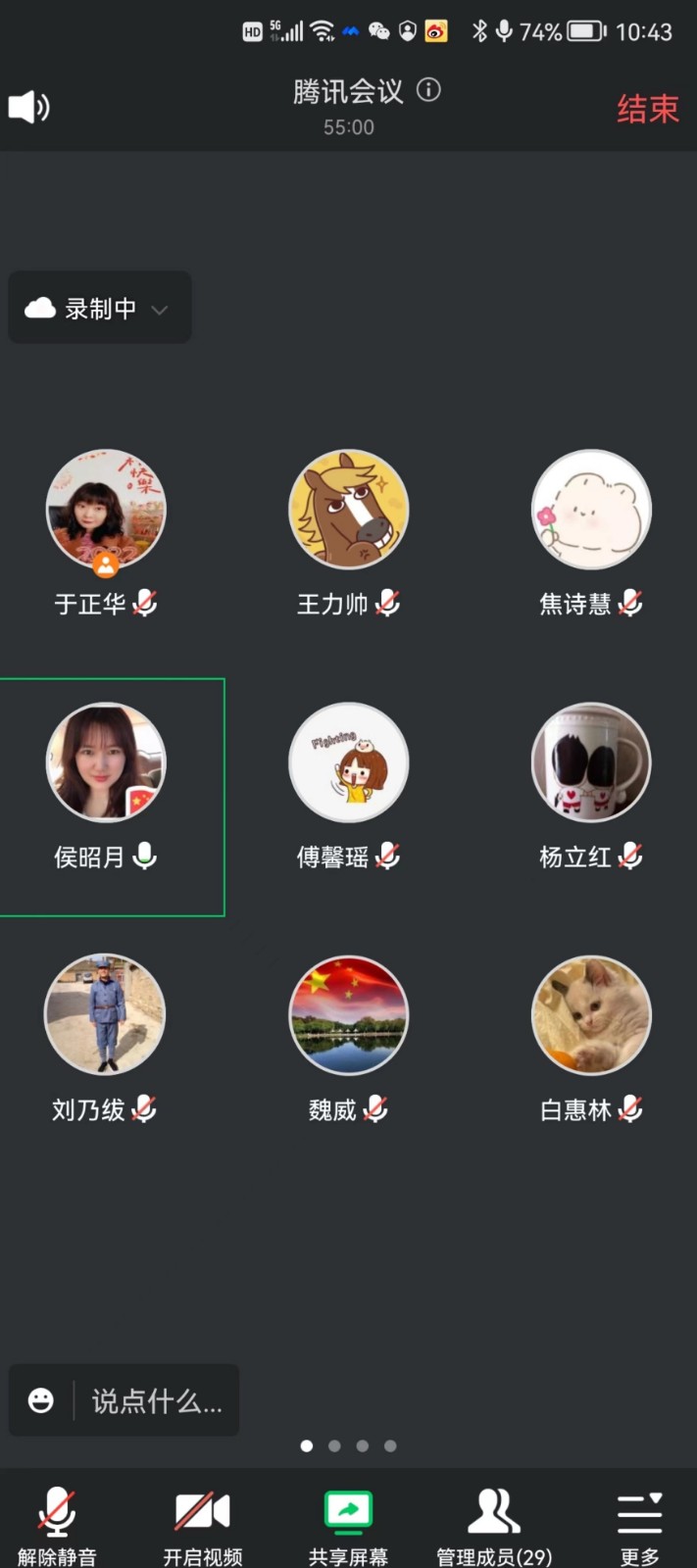Select participant 于正华
Screen dimensions: 697x1568
click(106, 511)
